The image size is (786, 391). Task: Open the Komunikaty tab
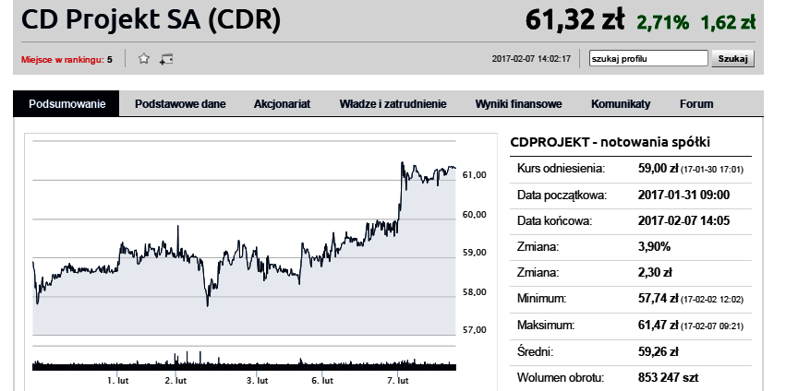pos(621,104)
